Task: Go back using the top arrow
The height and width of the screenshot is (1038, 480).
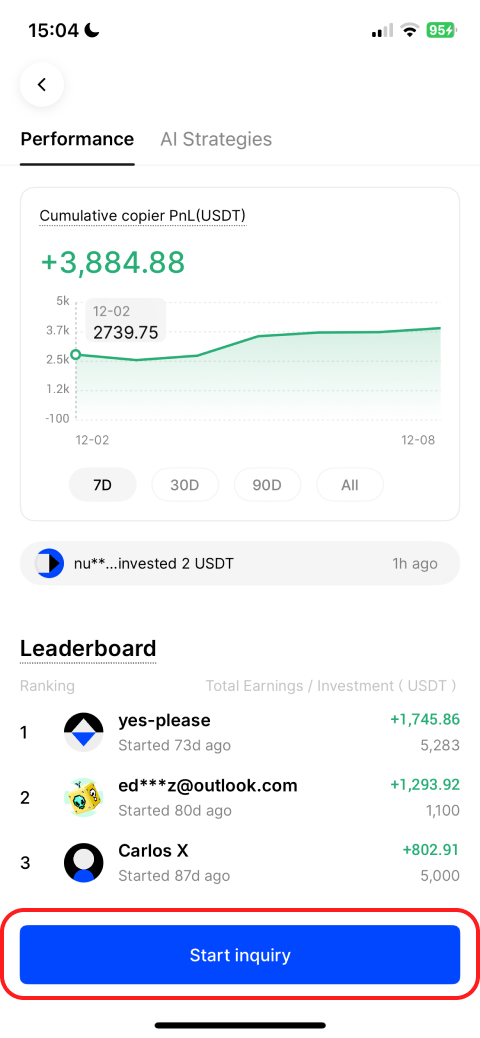Action: coord(42,85)
